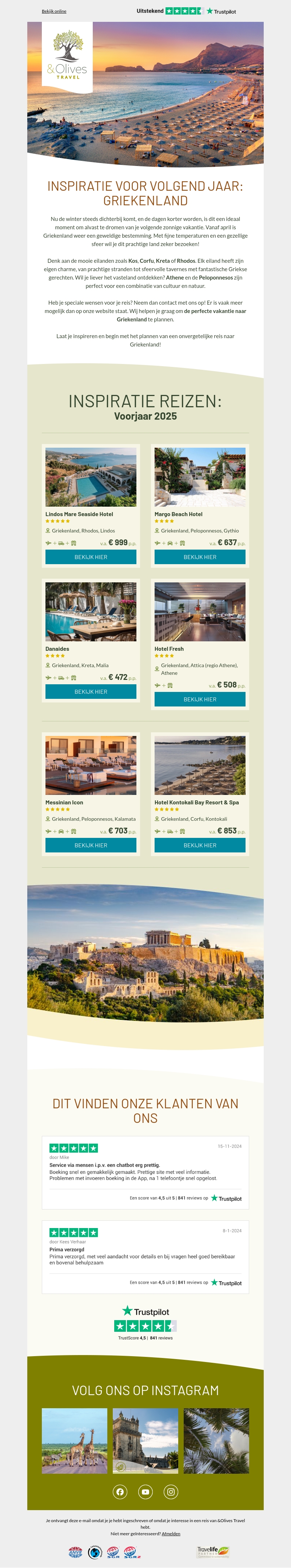291x1568 pixels.
Task: Unsubscribe via the 'Afmelden' link
Action: pos(171,1533)
